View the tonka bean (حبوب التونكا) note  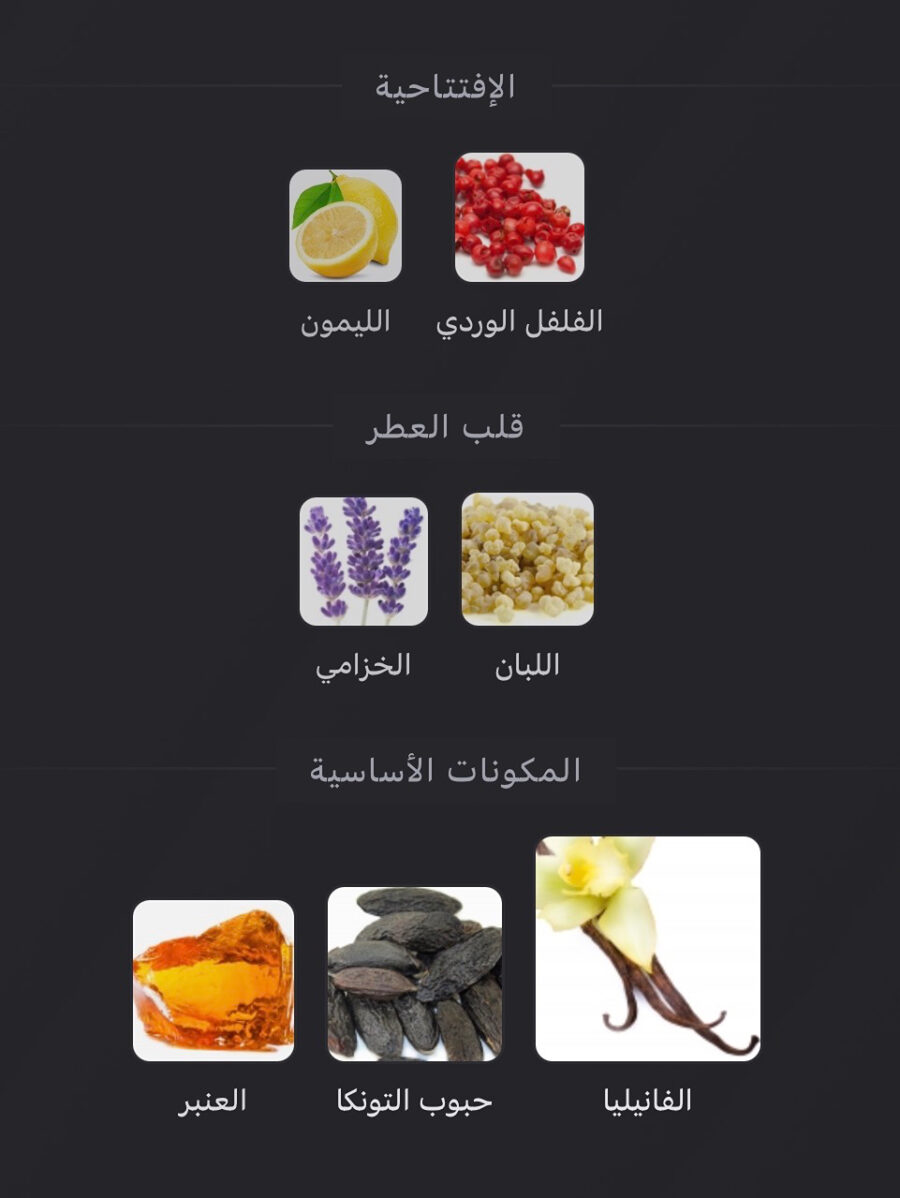click(414, 973)
